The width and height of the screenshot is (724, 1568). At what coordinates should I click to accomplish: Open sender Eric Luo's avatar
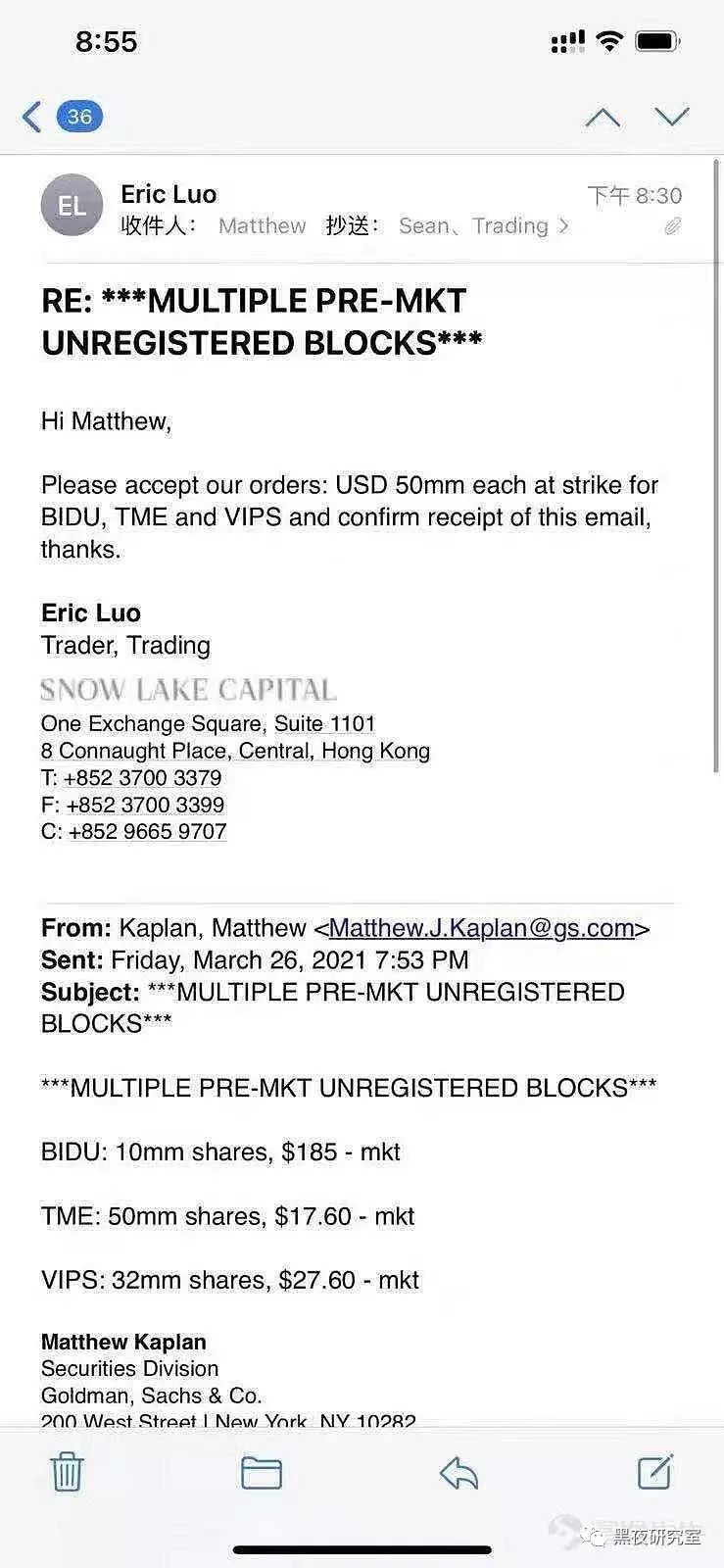(x=72, y=206)
